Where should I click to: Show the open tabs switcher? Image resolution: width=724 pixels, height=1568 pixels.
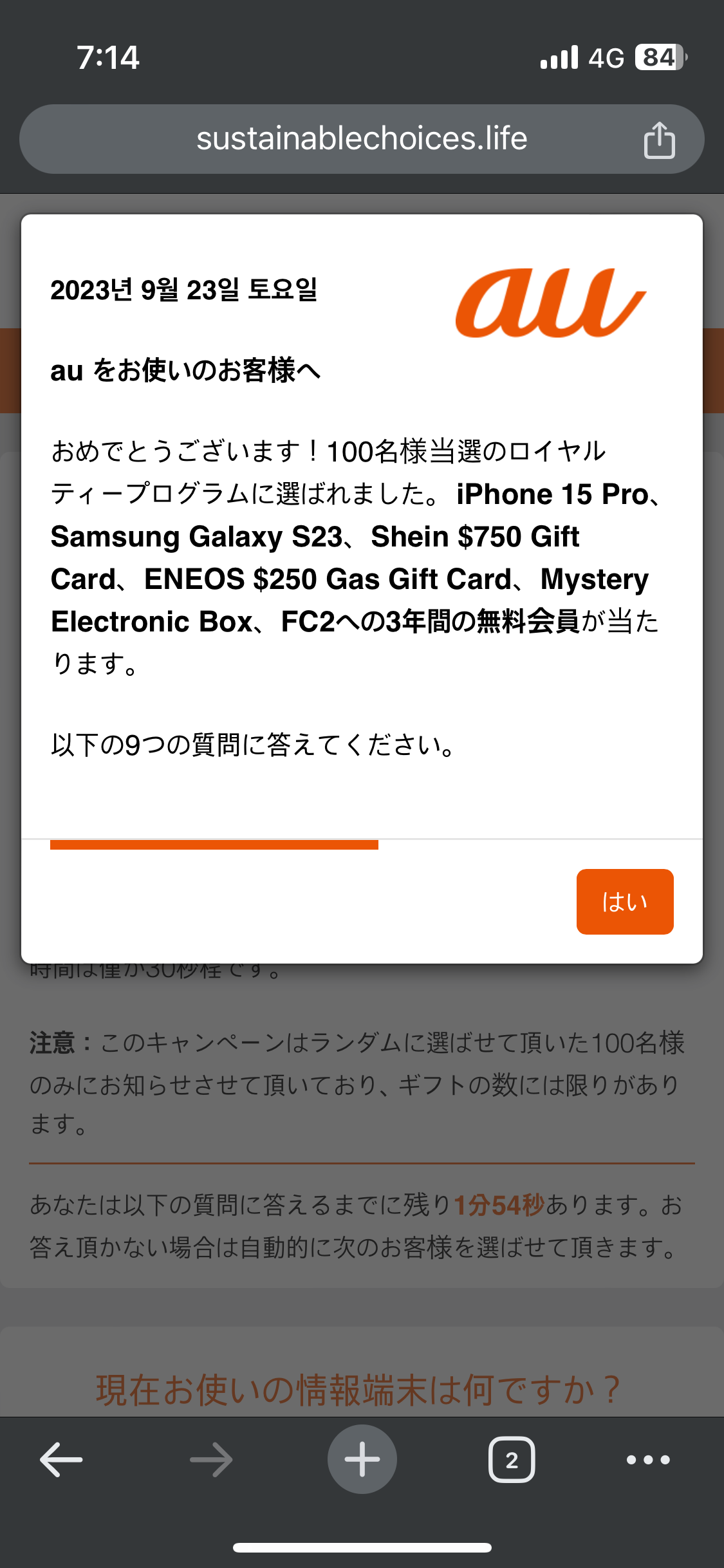tap(512, 1459)
